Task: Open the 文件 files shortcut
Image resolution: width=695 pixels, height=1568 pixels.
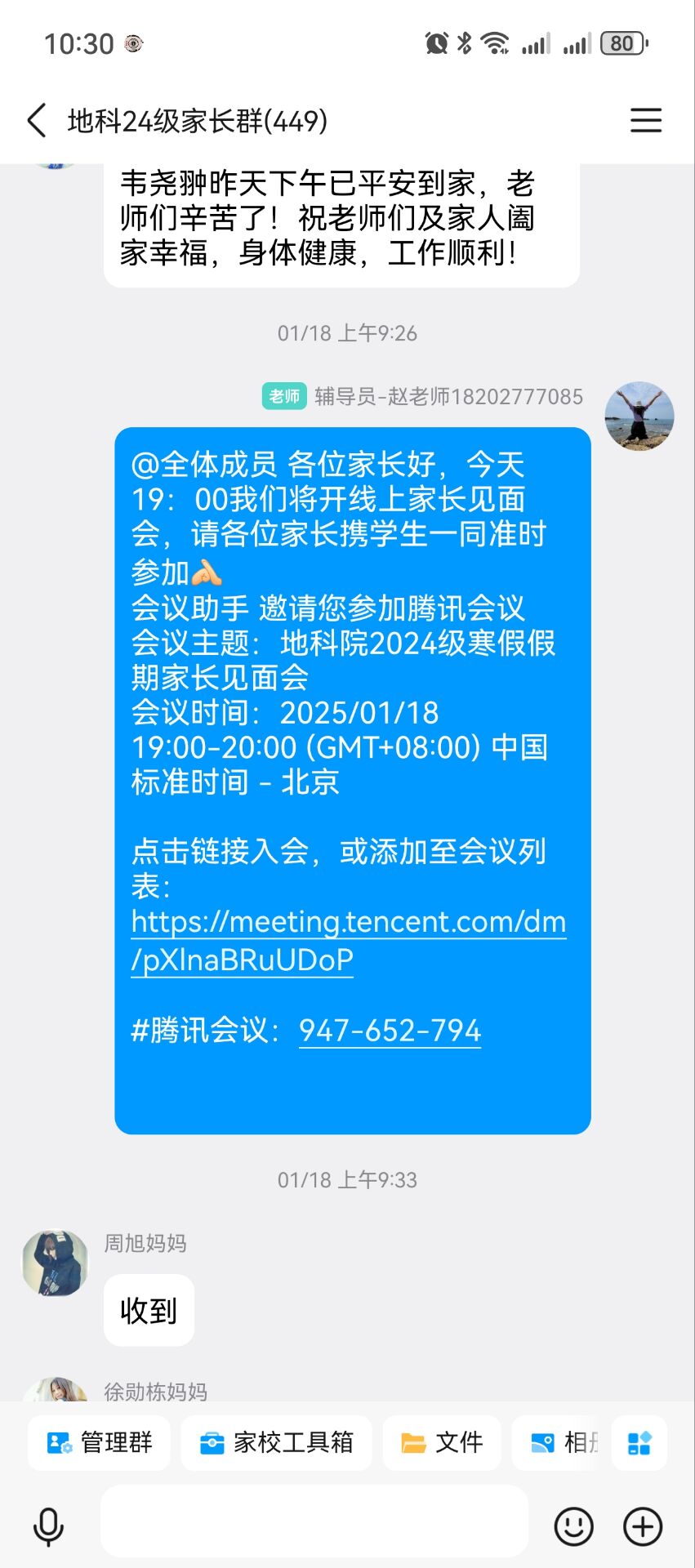Action: pyautogui.click(x=442, y=1443)
